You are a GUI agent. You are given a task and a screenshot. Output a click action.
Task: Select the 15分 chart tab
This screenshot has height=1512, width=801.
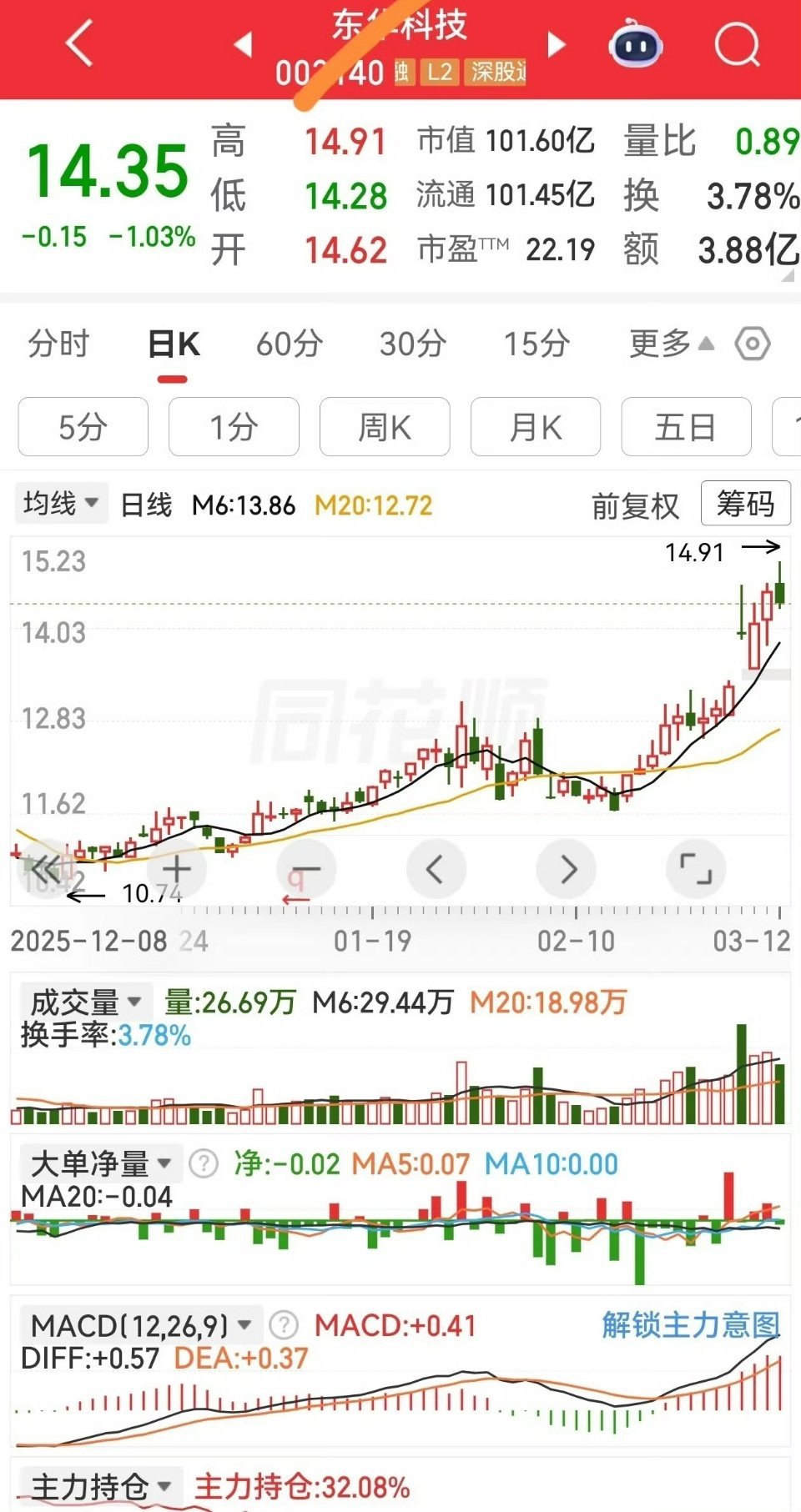pyautogui.click(x=537, y=344)
